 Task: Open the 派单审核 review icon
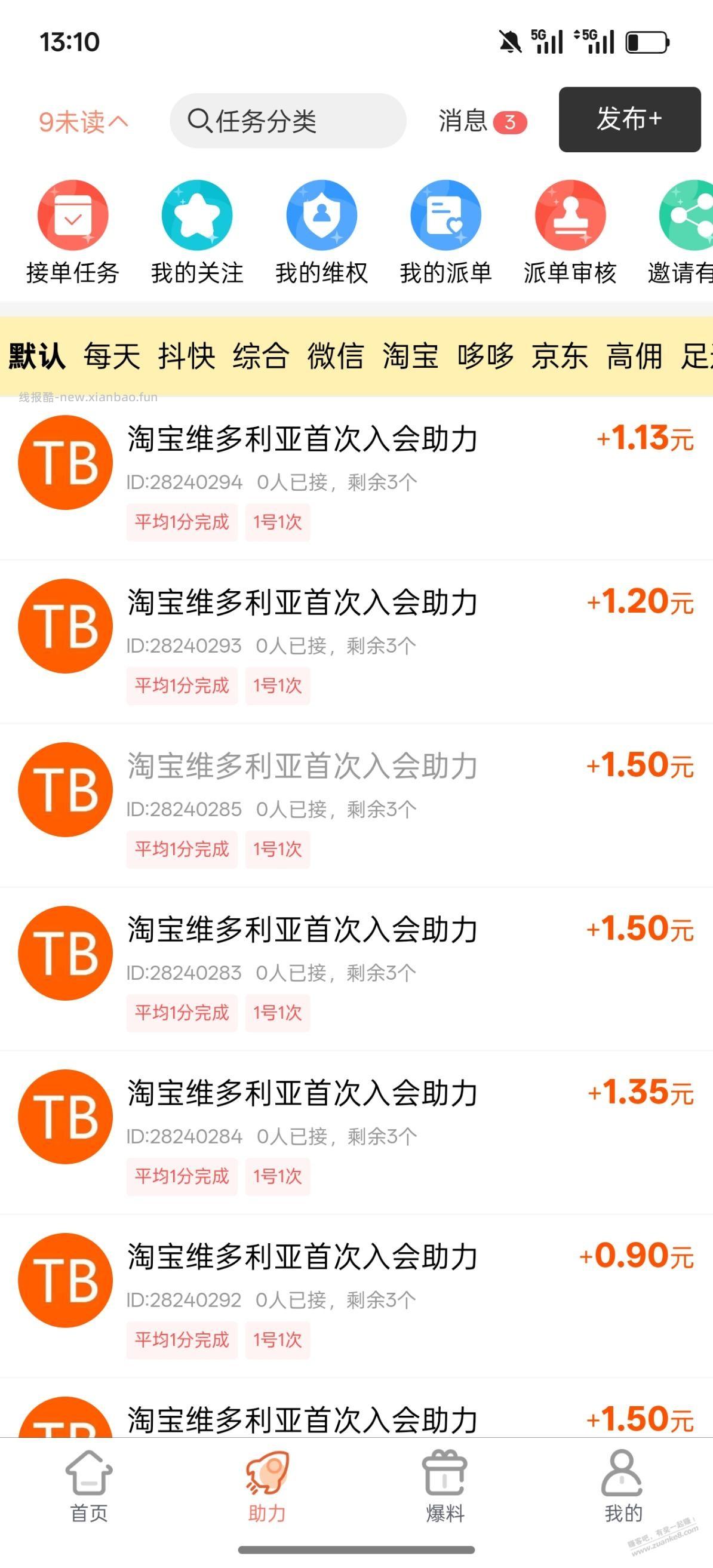point(570,215)
